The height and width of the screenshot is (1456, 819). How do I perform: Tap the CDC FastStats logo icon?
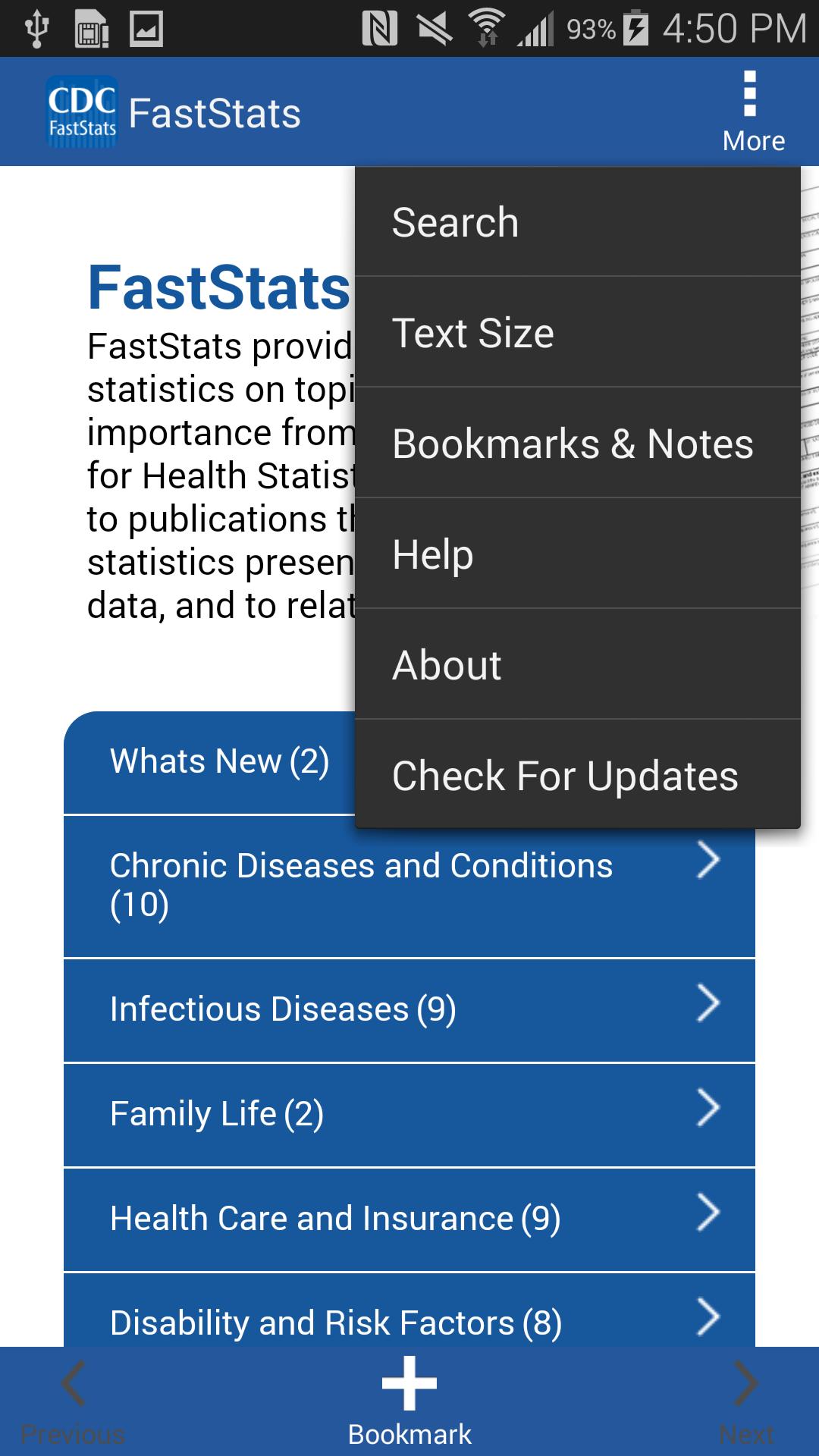tap(82, 111)
